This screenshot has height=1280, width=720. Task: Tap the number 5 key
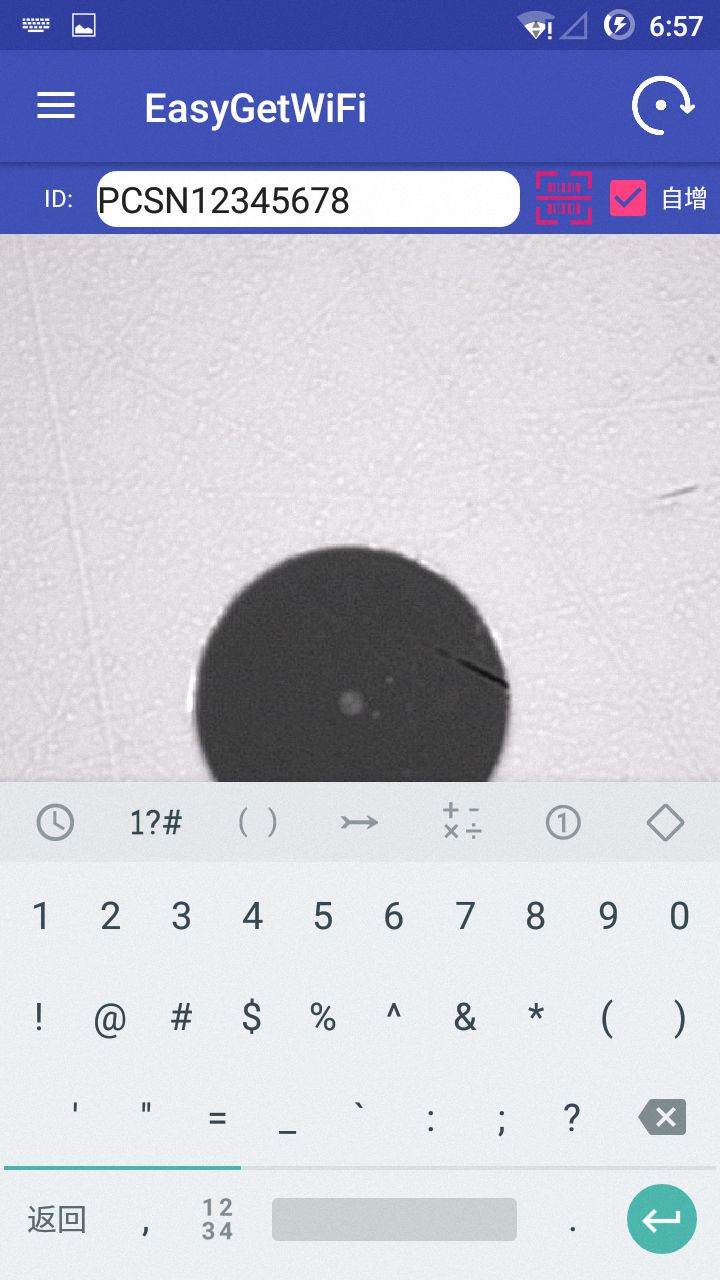coord(323,916)
